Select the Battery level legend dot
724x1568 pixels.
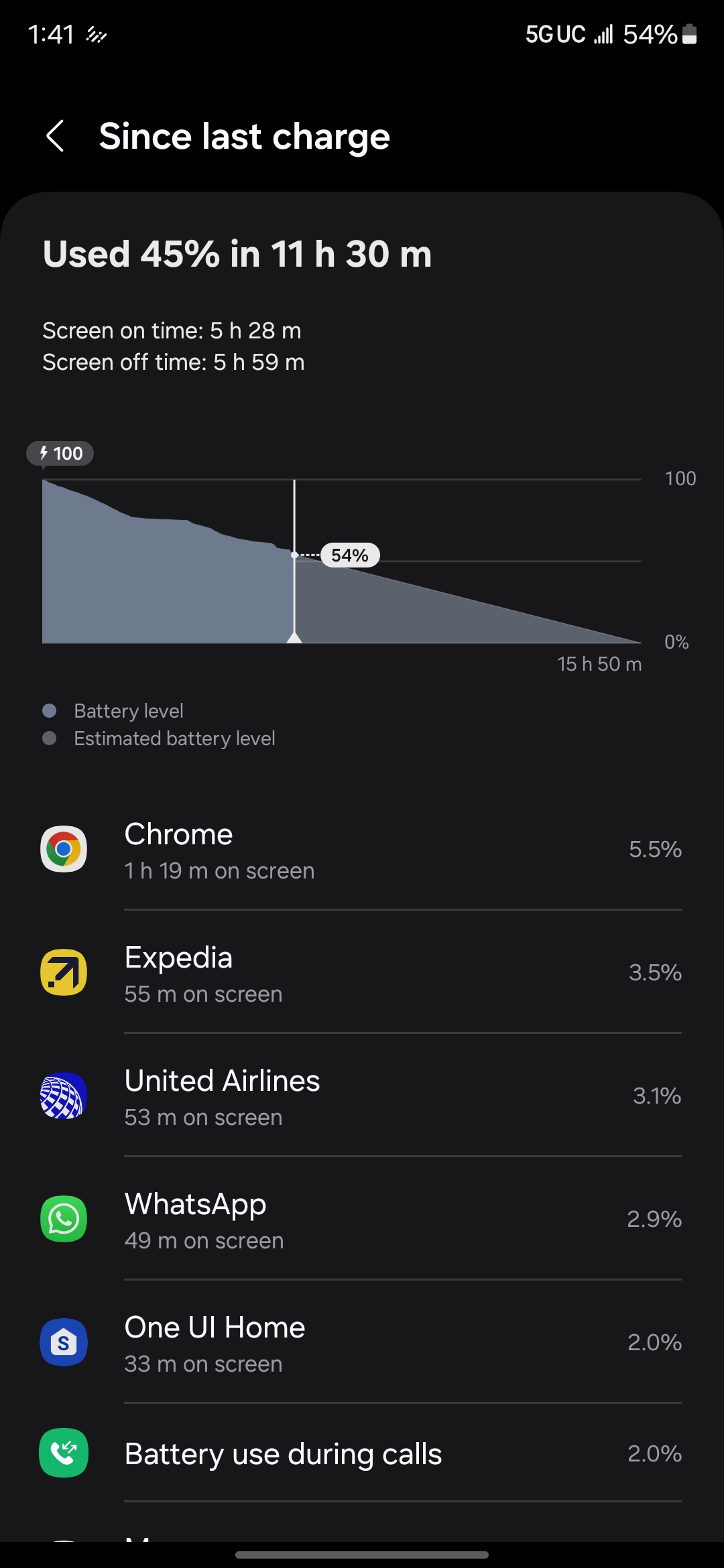[49, 710]
